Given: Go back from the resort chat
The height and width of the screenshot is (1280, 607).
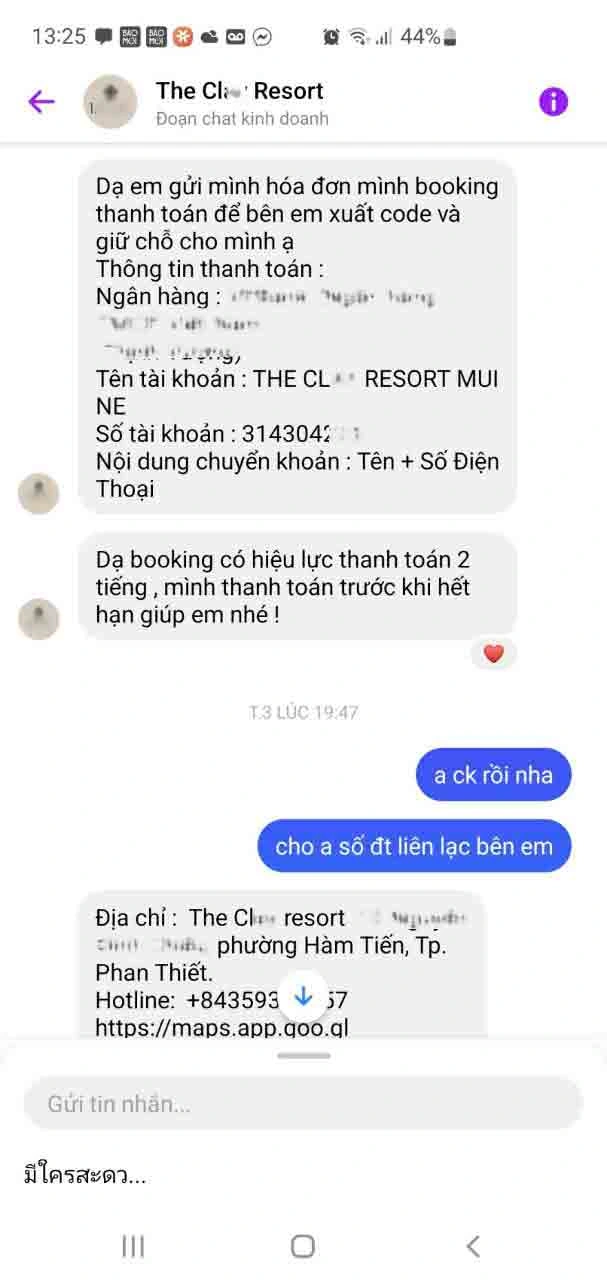Looking at the screenshot, I should pyautogui.click(x=41, y=101).
